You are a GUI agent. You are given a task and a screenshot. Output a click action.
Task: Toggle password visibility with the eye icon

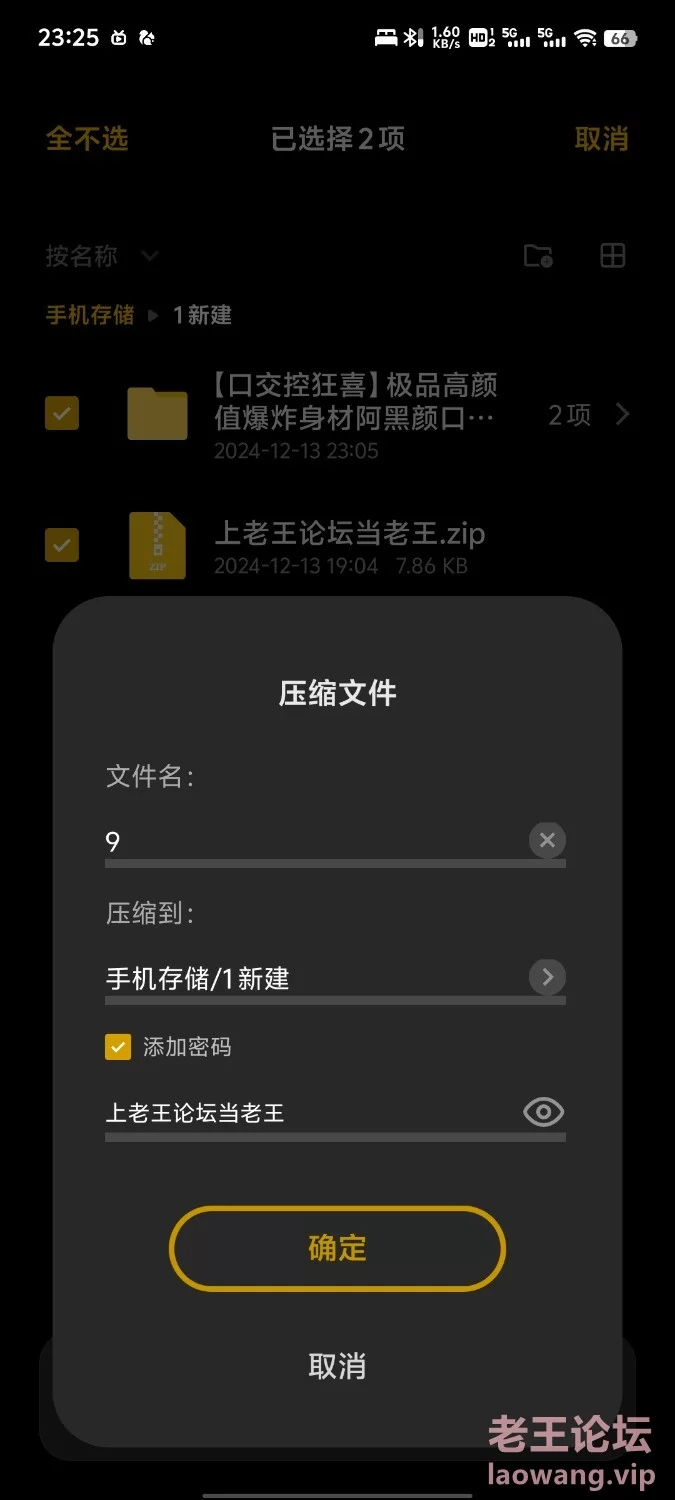coord(544,1112)
